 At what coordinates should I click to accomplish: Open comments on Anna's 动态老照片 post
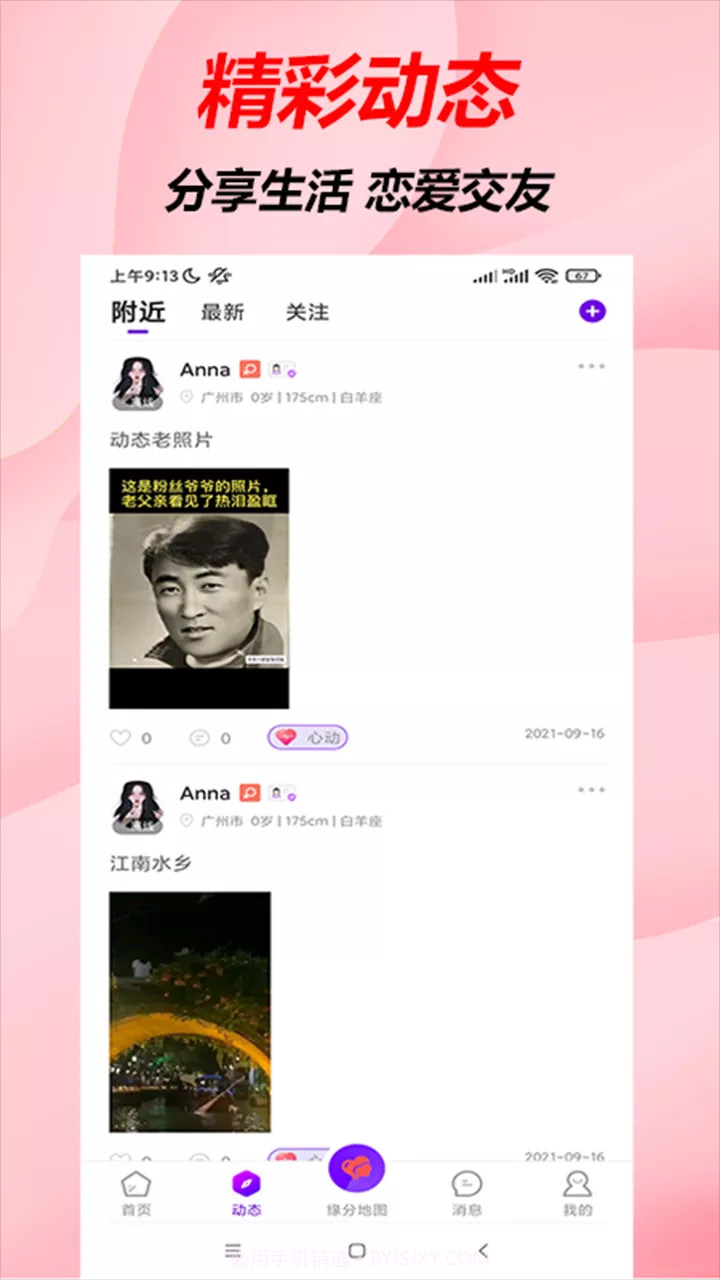[200, 737]
